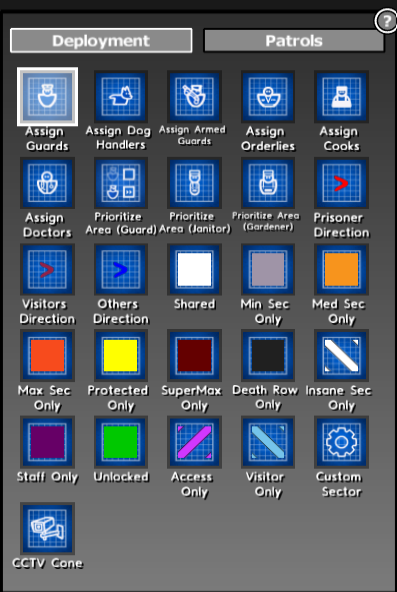Select the Visitors Direction tool

click(47, 270)
